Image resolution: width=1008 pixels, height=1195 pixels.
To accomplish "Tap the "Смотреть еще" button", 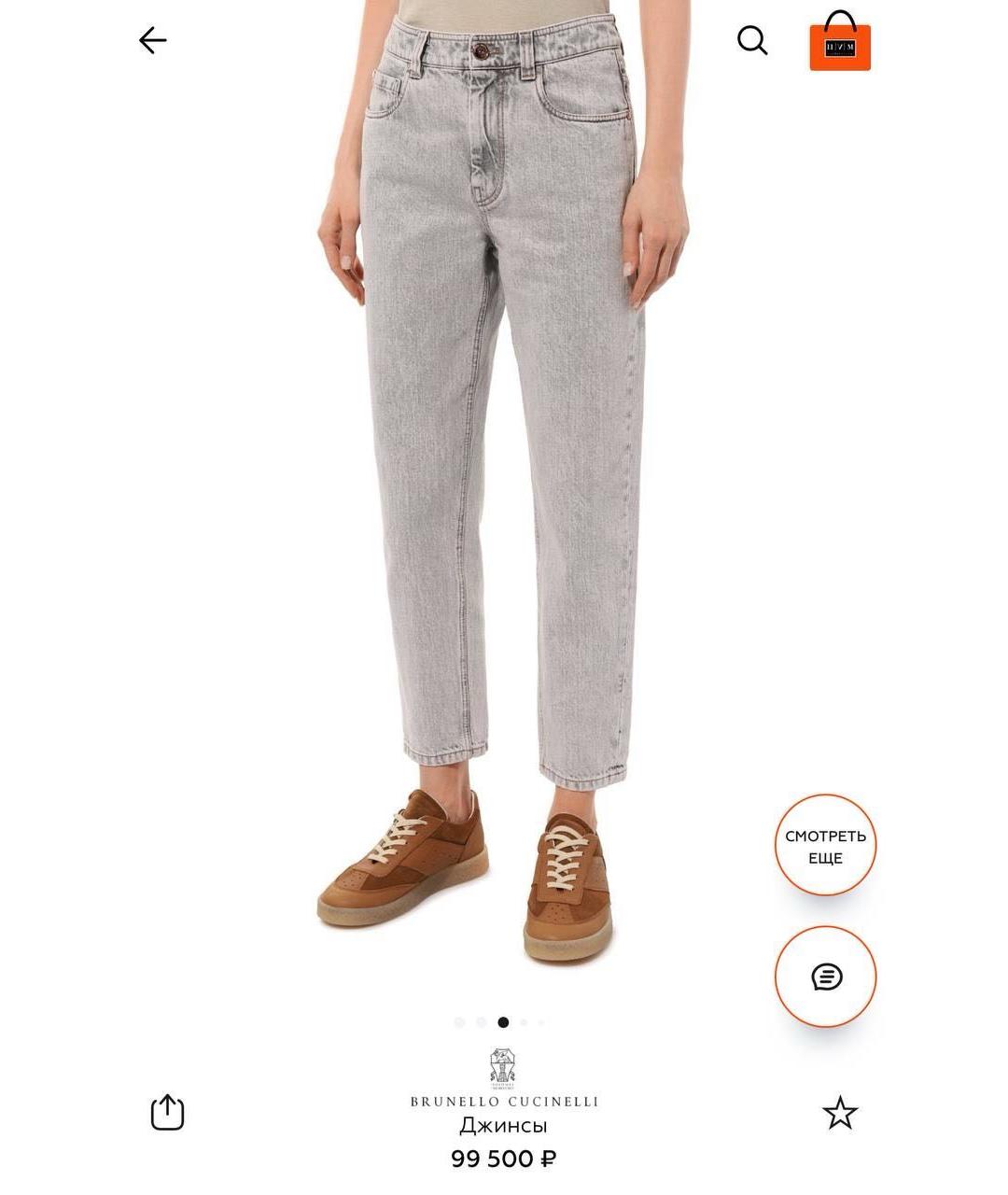I will (825, 846).
